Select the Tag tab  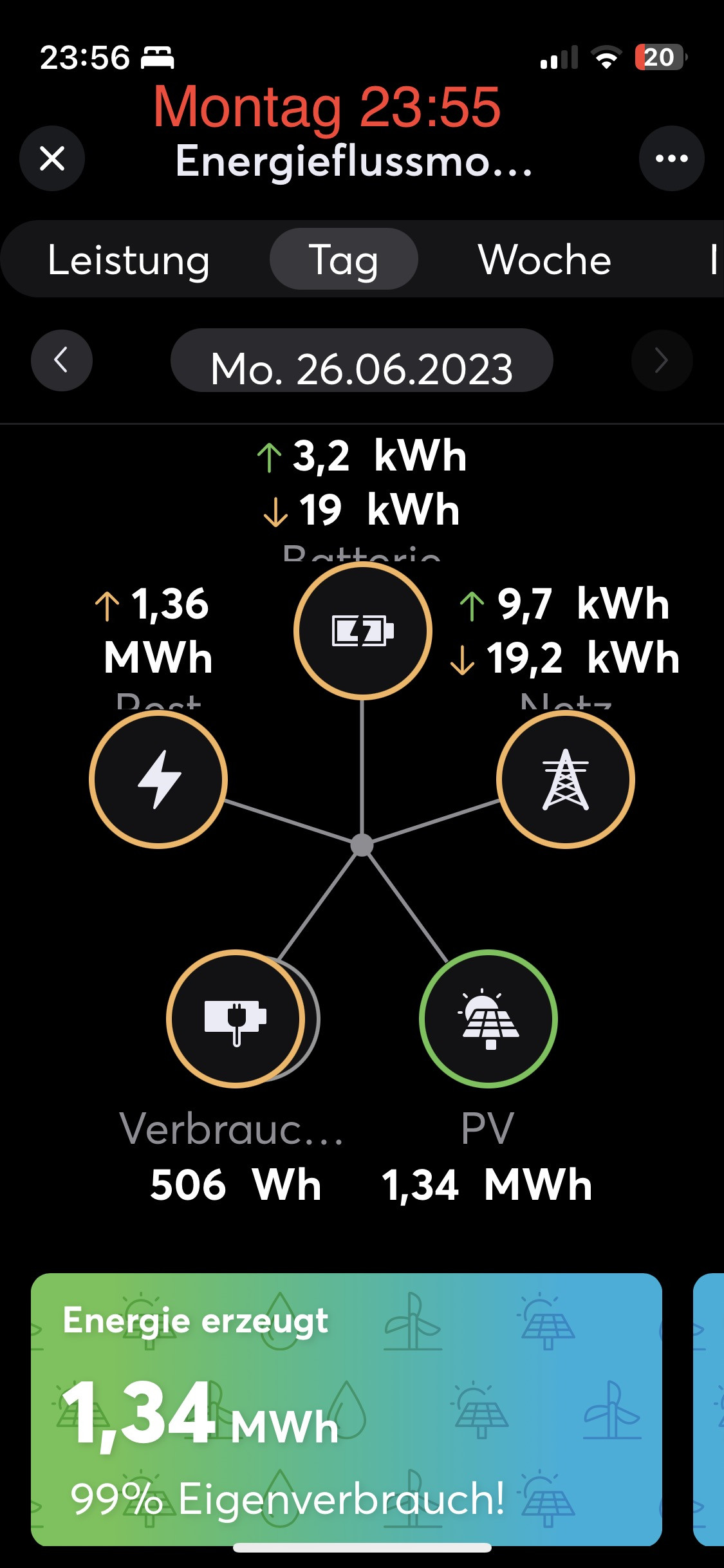pos(344,260)
